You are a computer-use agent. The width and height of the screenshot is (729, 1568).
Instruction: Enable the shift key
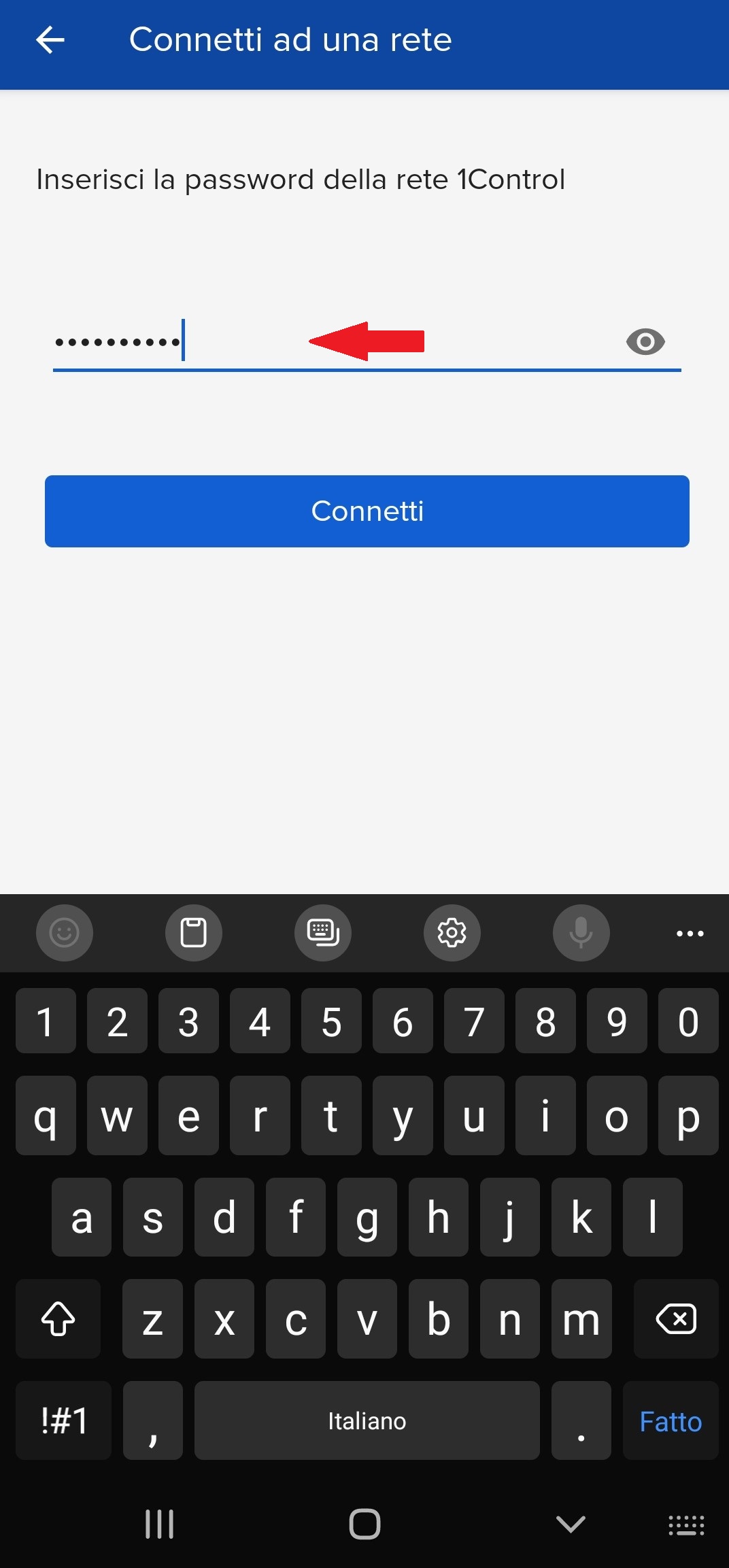coord(58,1319)
